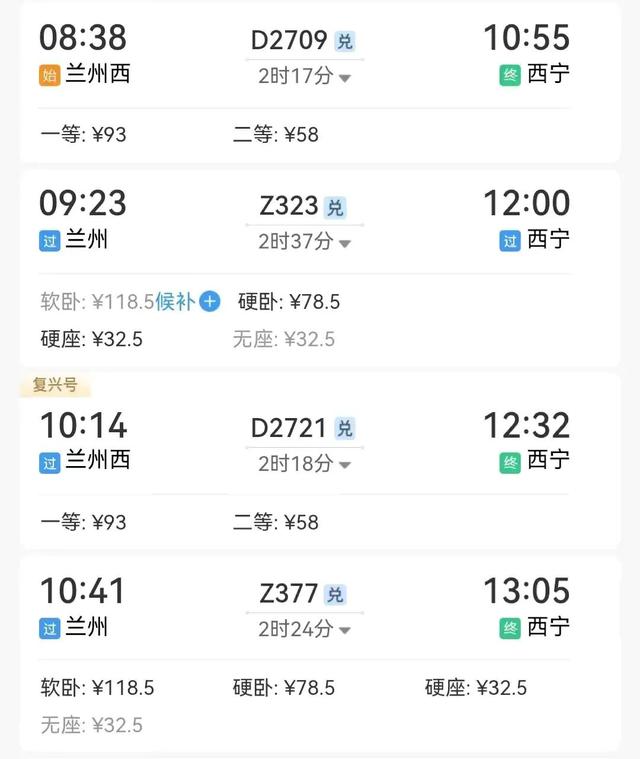
Task: Expand the 2时37分 duration for Z323
Action: (x=305, y=242)
